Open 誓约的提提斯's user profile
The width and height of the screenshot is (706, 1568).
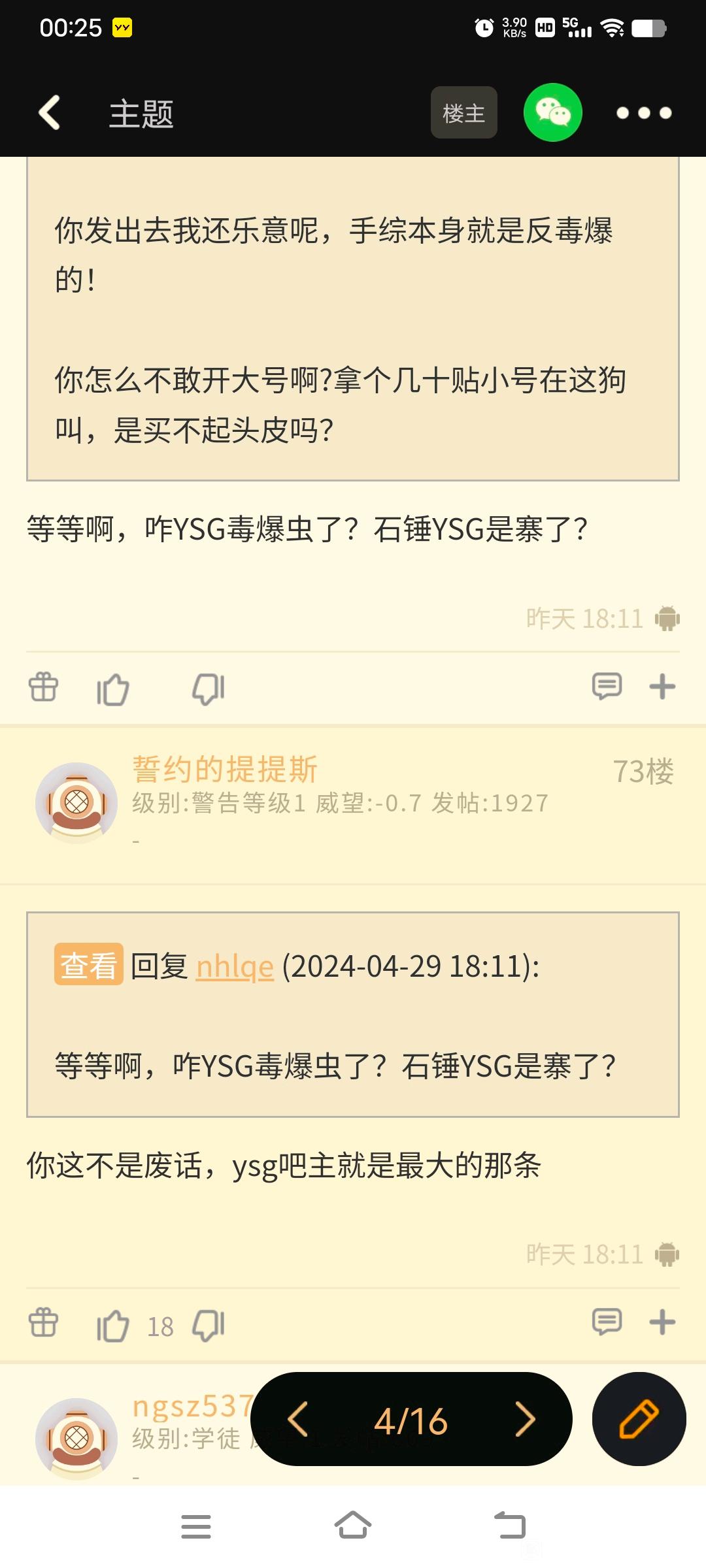(x=76, y=802)
